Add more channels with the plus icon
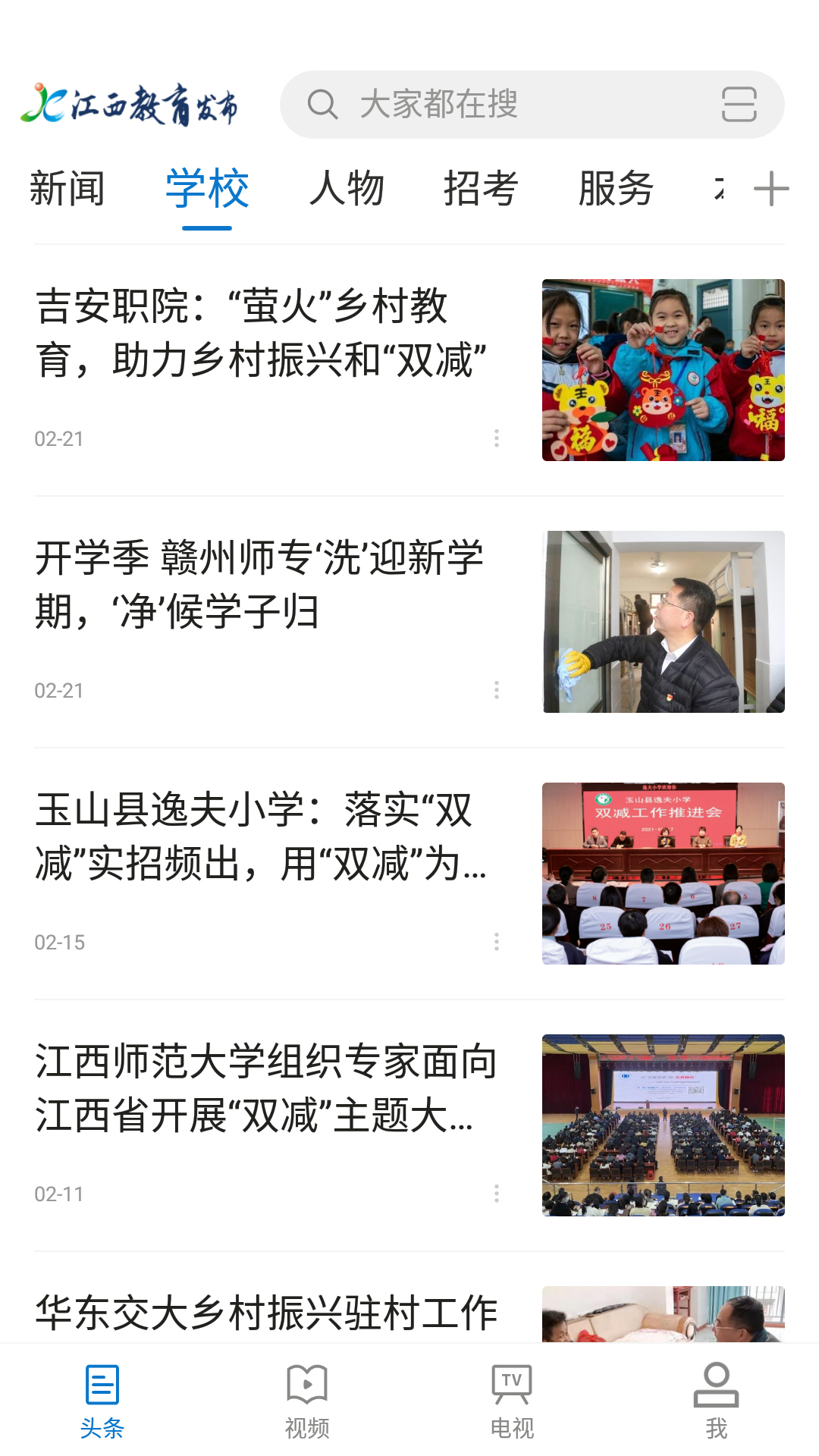Viewport: 819px width, 1456px height. (x=771, y=189)
